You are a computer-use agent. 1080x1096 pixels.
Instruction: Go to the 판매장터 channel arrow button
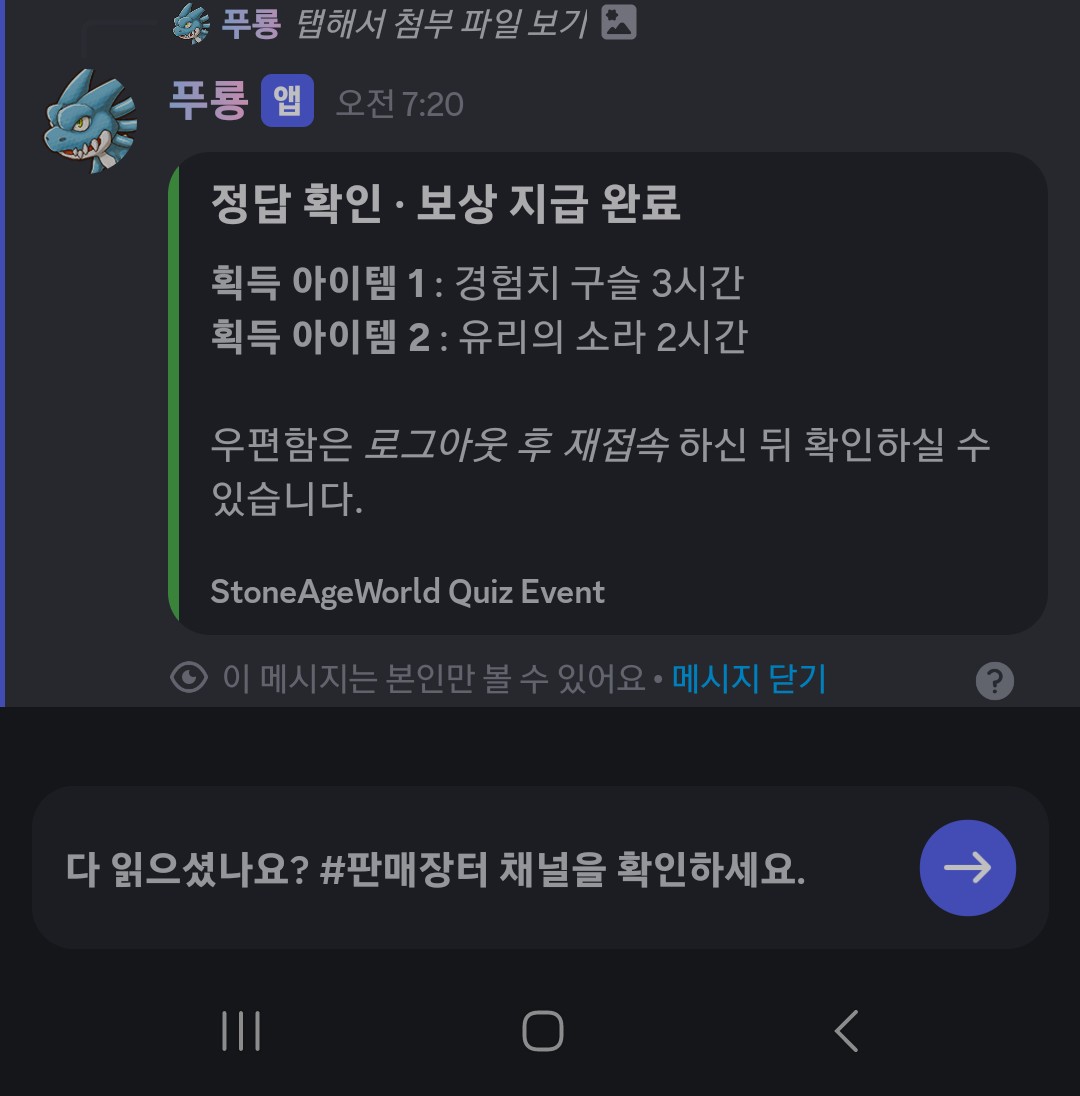967,867
